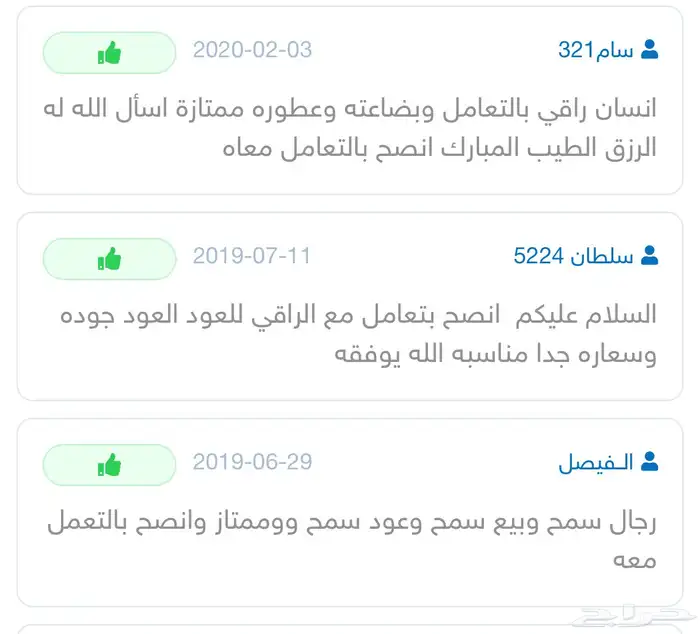Tap the thumbs-up badge on الـفيصل's review
This screenshot has width=700, height=634.
109,465
